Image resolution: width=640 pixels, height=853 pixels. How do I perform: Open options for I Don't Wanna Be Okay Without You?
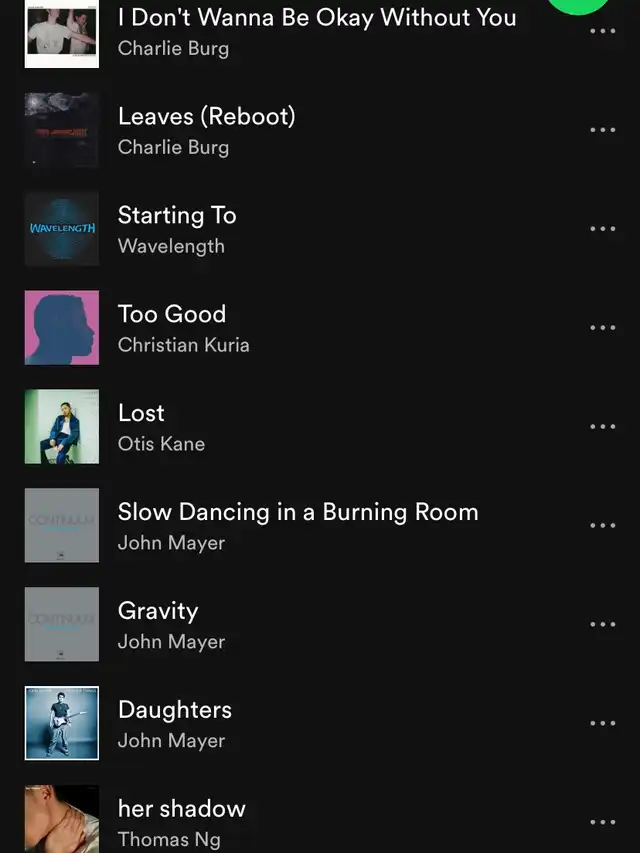pyautogui.click(x=603, y=32)
